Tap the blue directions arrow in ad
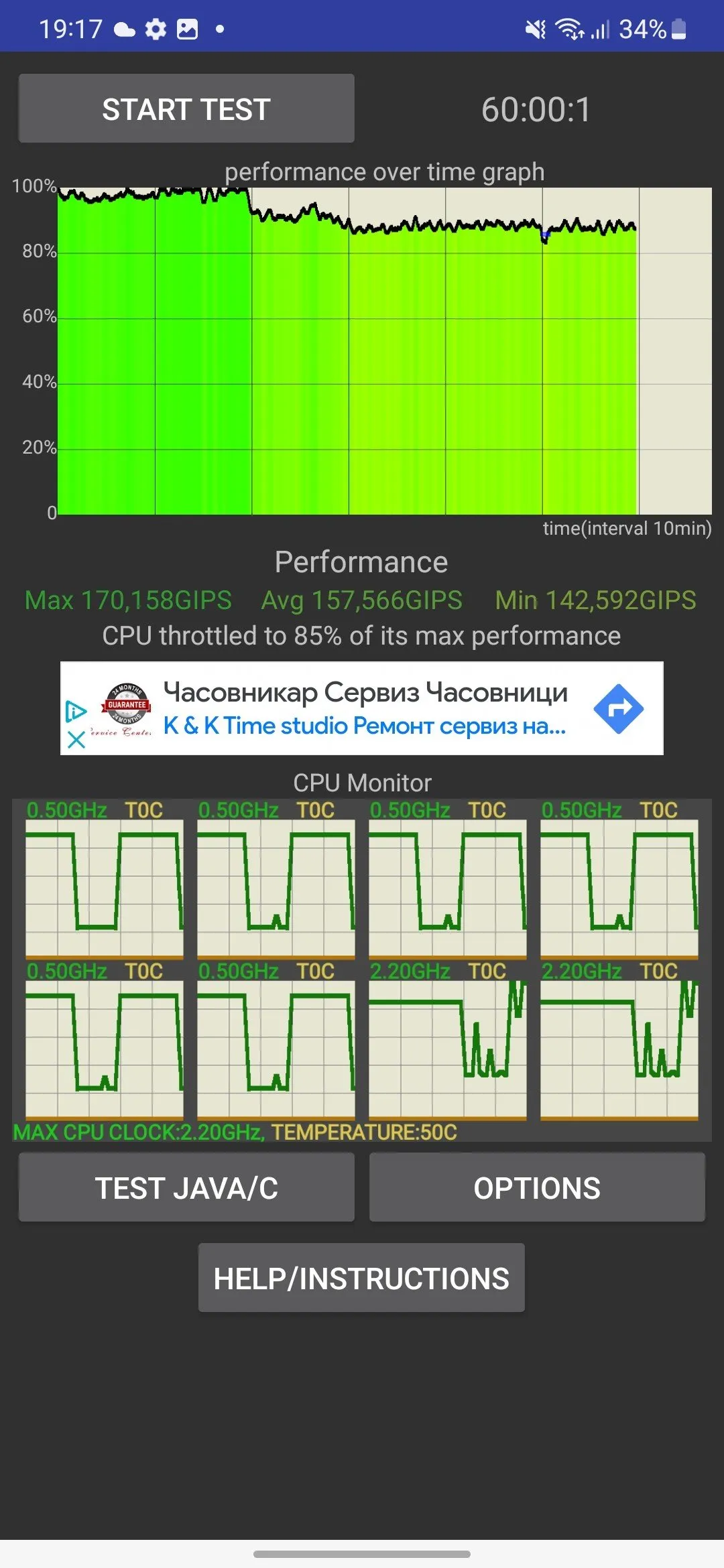The height and width of the screenshot is (1568, 724). point(618,708)
